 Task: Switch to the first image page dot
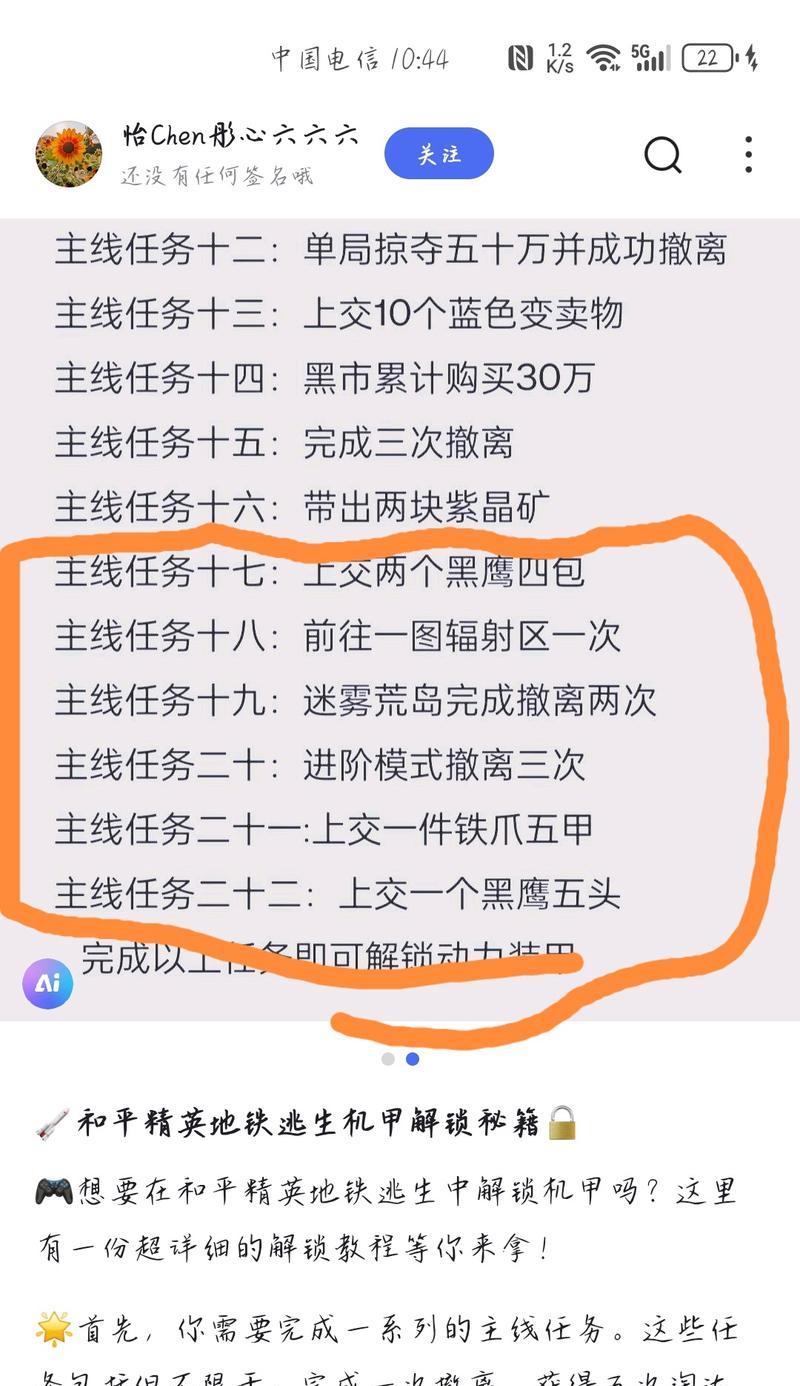(388, 1059)
